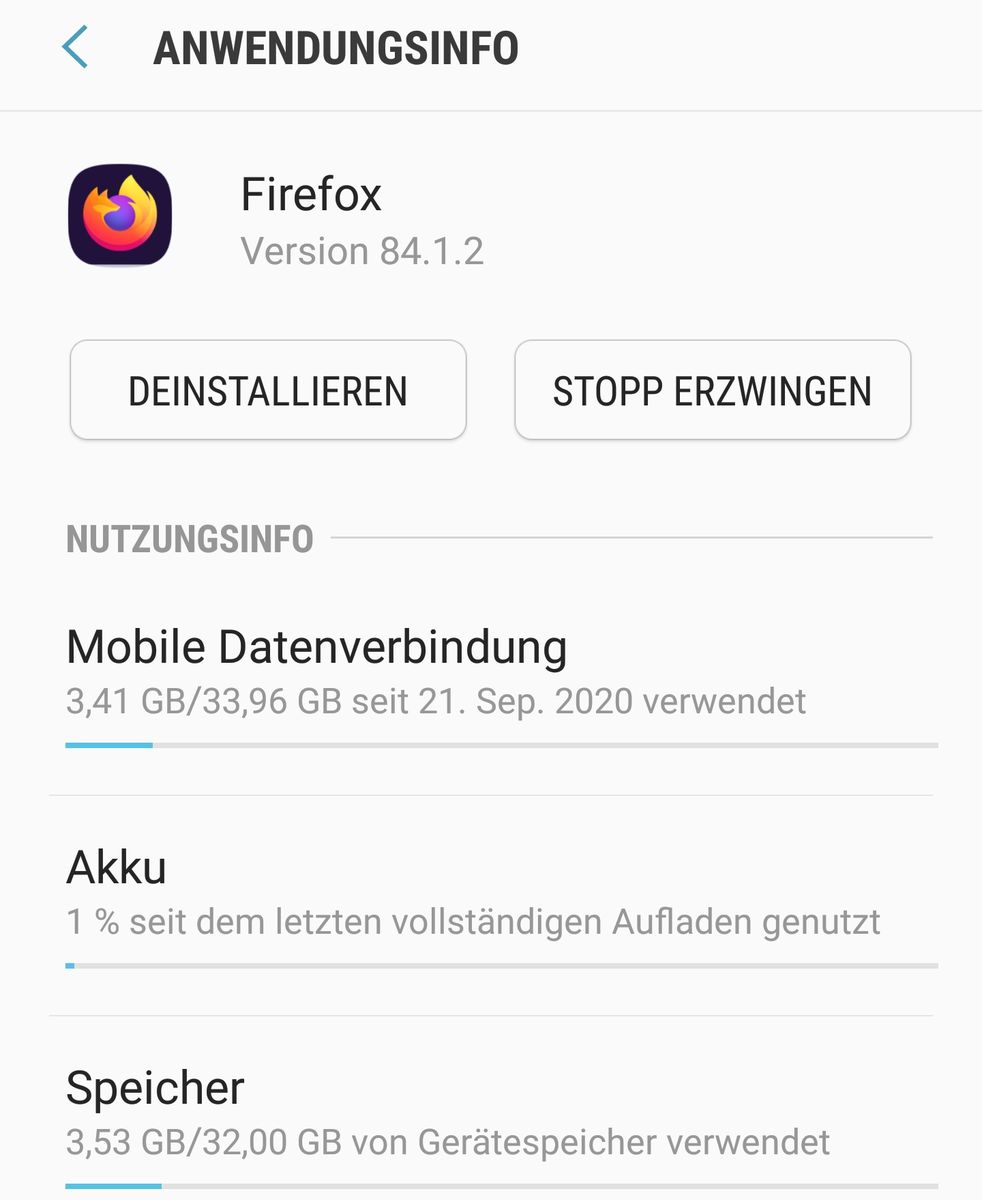The image size is (982, 1200).
Task: Force stop Firefox with Stopp erzwingen
Action: coord(712,391)
